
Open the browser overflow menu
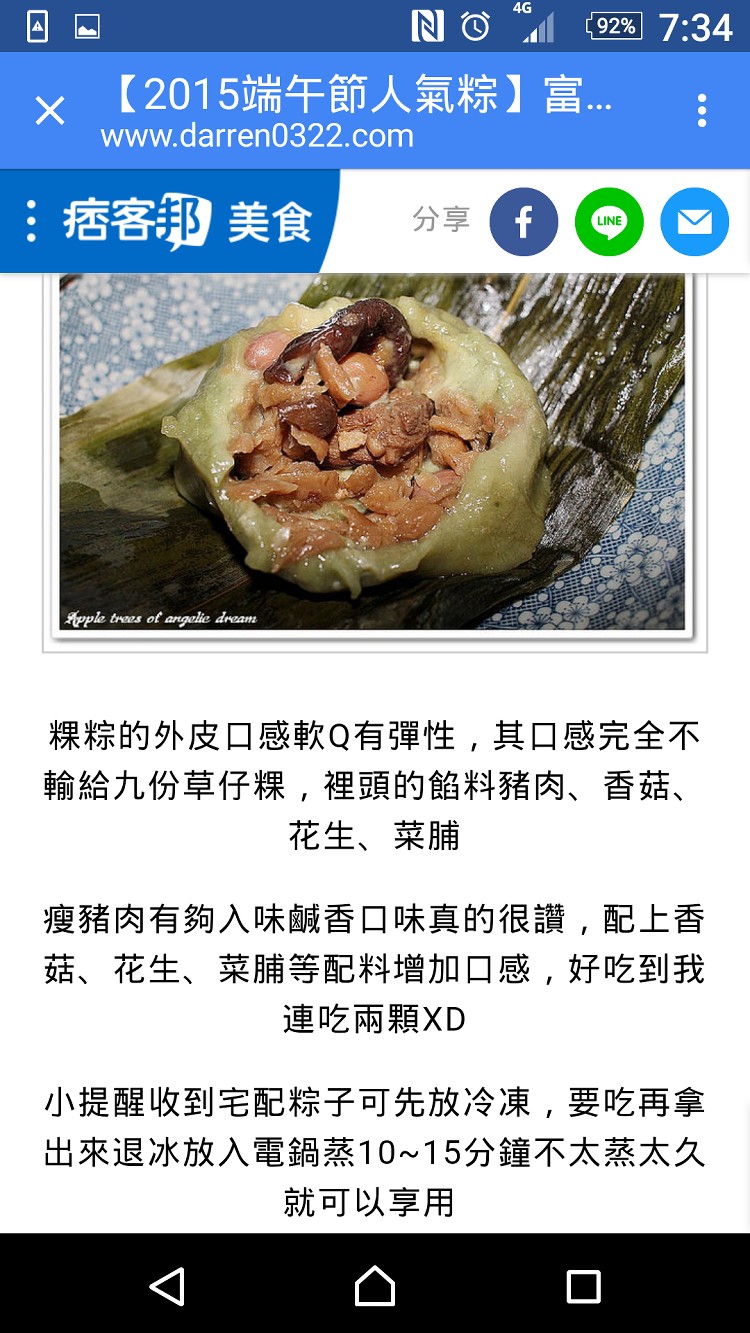tap(702, 110)
